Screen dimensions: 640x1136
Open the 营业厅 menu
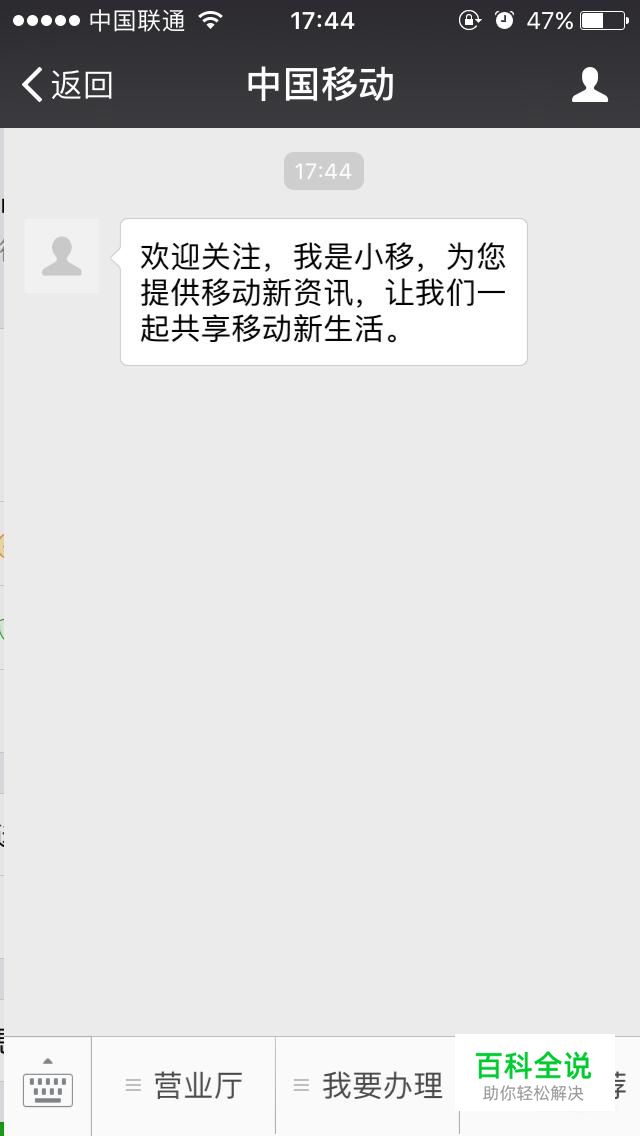click(183, 1085)
